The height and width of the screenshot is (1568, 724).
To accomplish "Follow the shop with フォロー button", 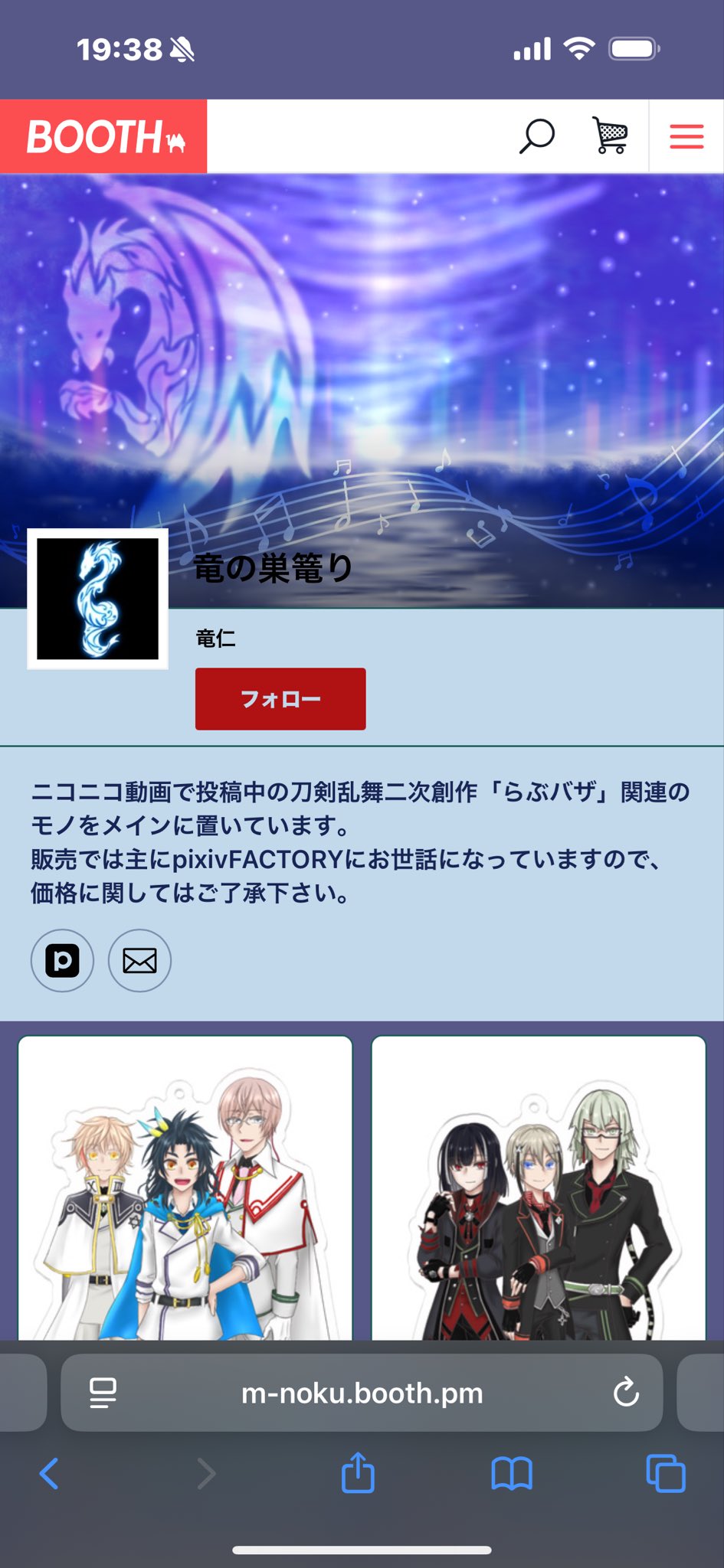I will (x=280, y=698).
